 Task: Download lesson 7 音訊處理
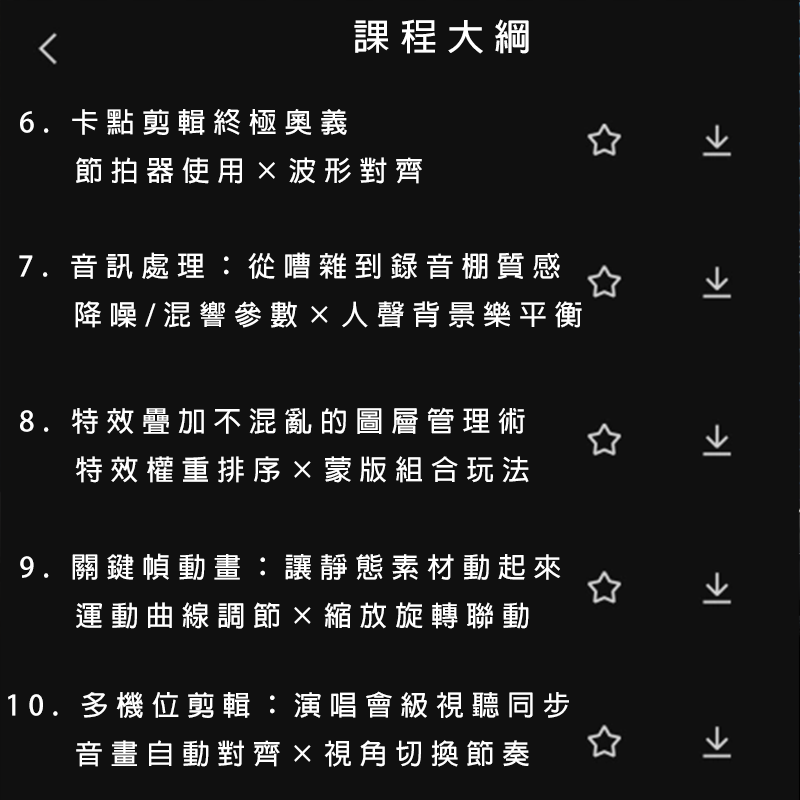(x=717, y=283)
